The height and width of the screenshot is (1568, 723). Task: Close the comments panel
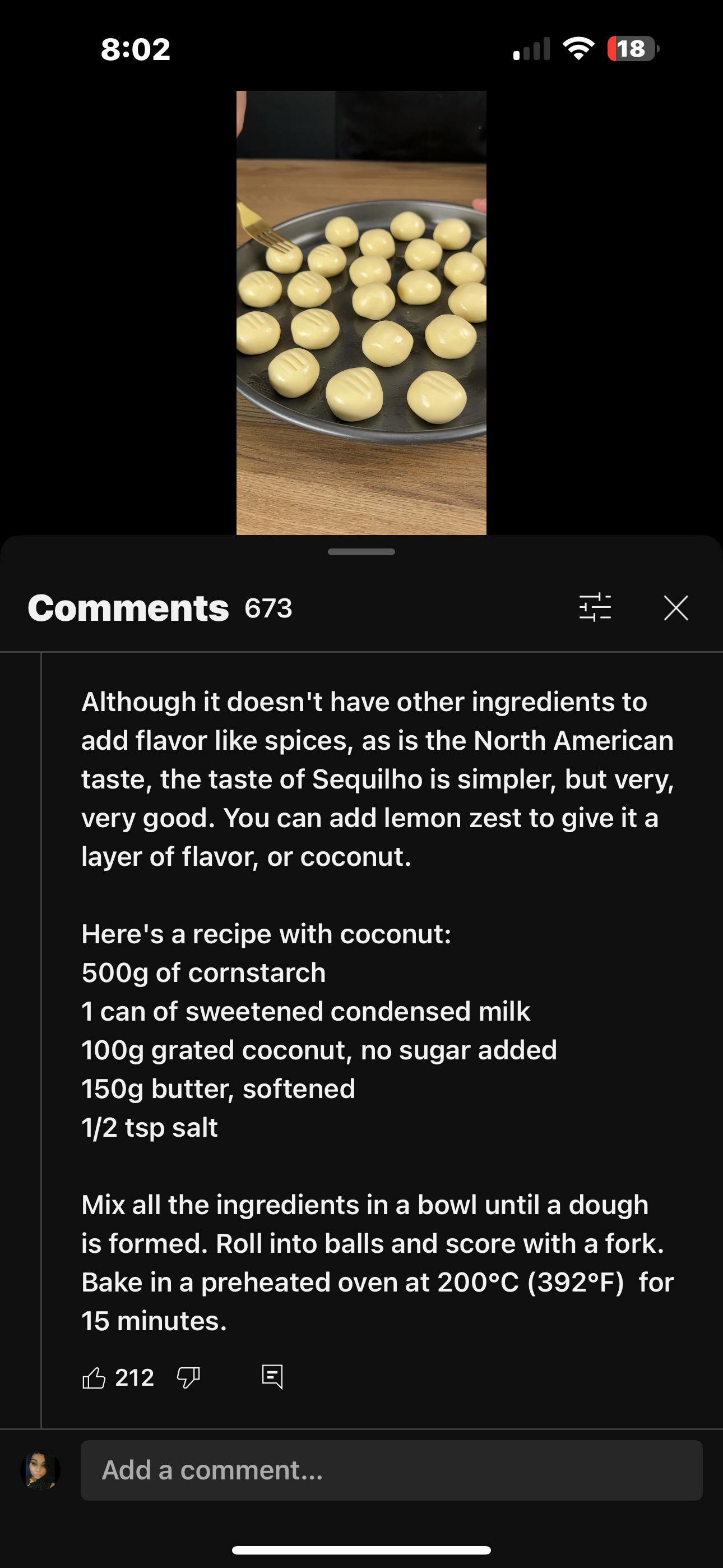(x=675, y=608)
